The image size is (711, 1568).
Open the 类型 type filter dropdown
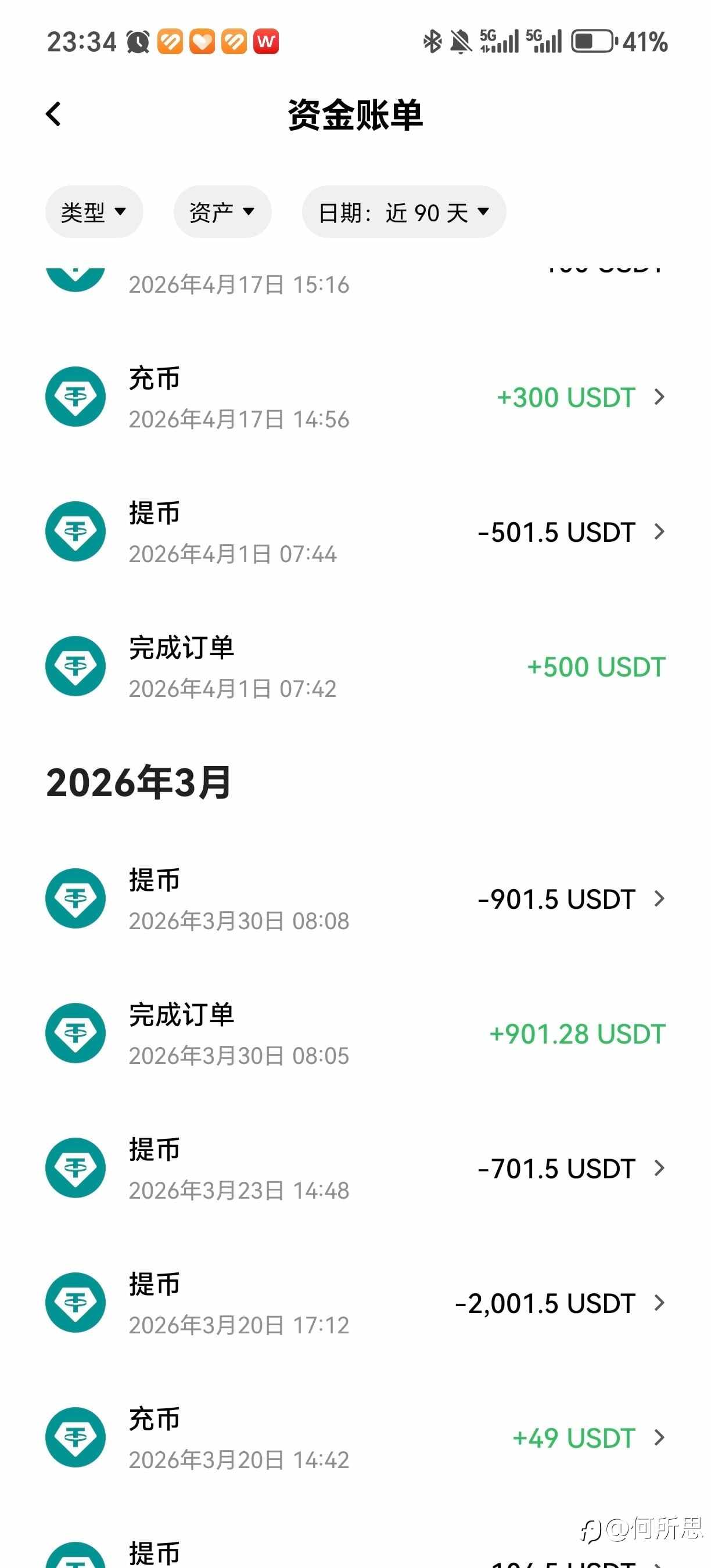[x=94, y=212]
